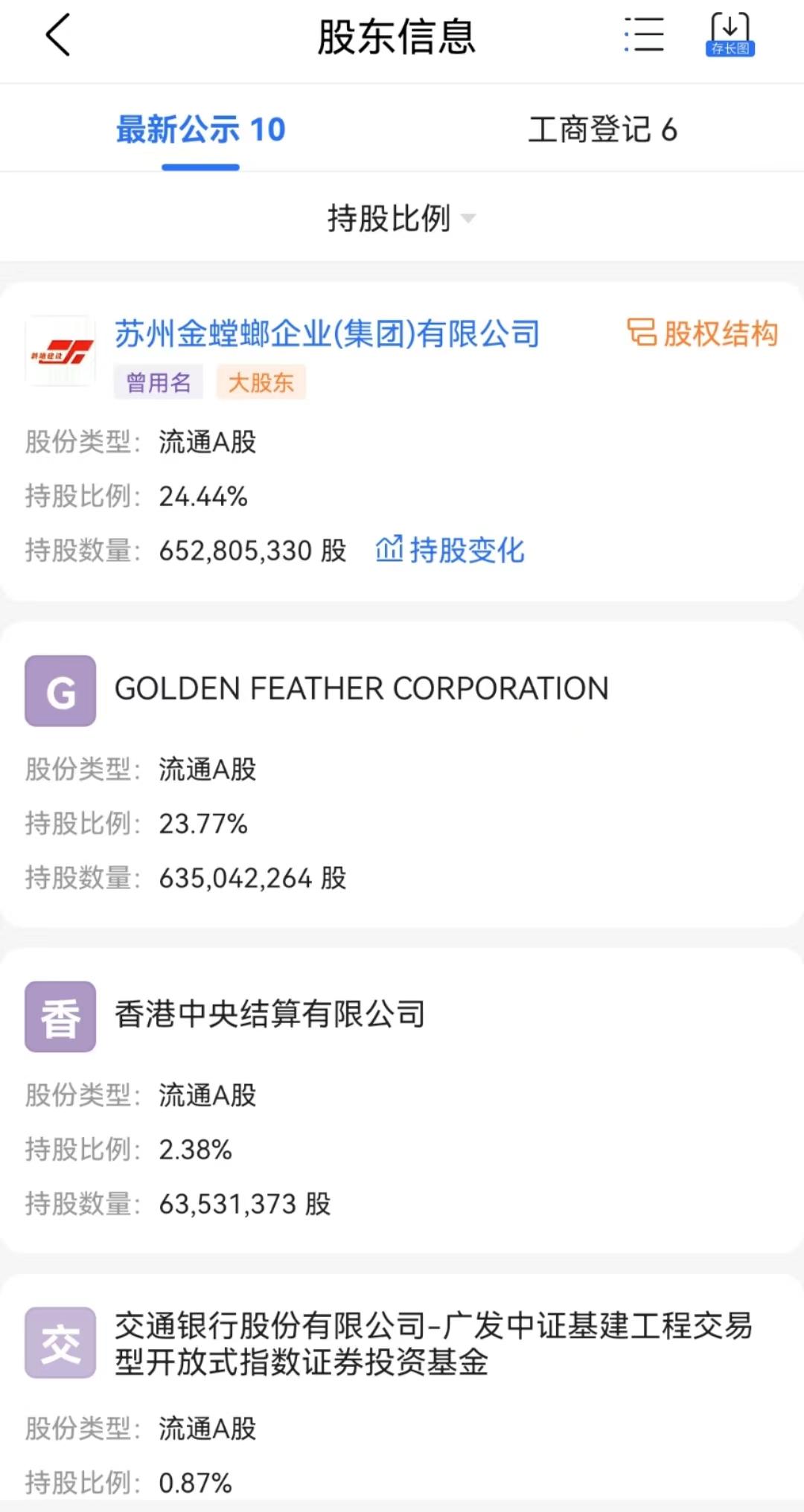
Task: Switch to 工商登记 6 tab
Action: (x=604, y=128)
